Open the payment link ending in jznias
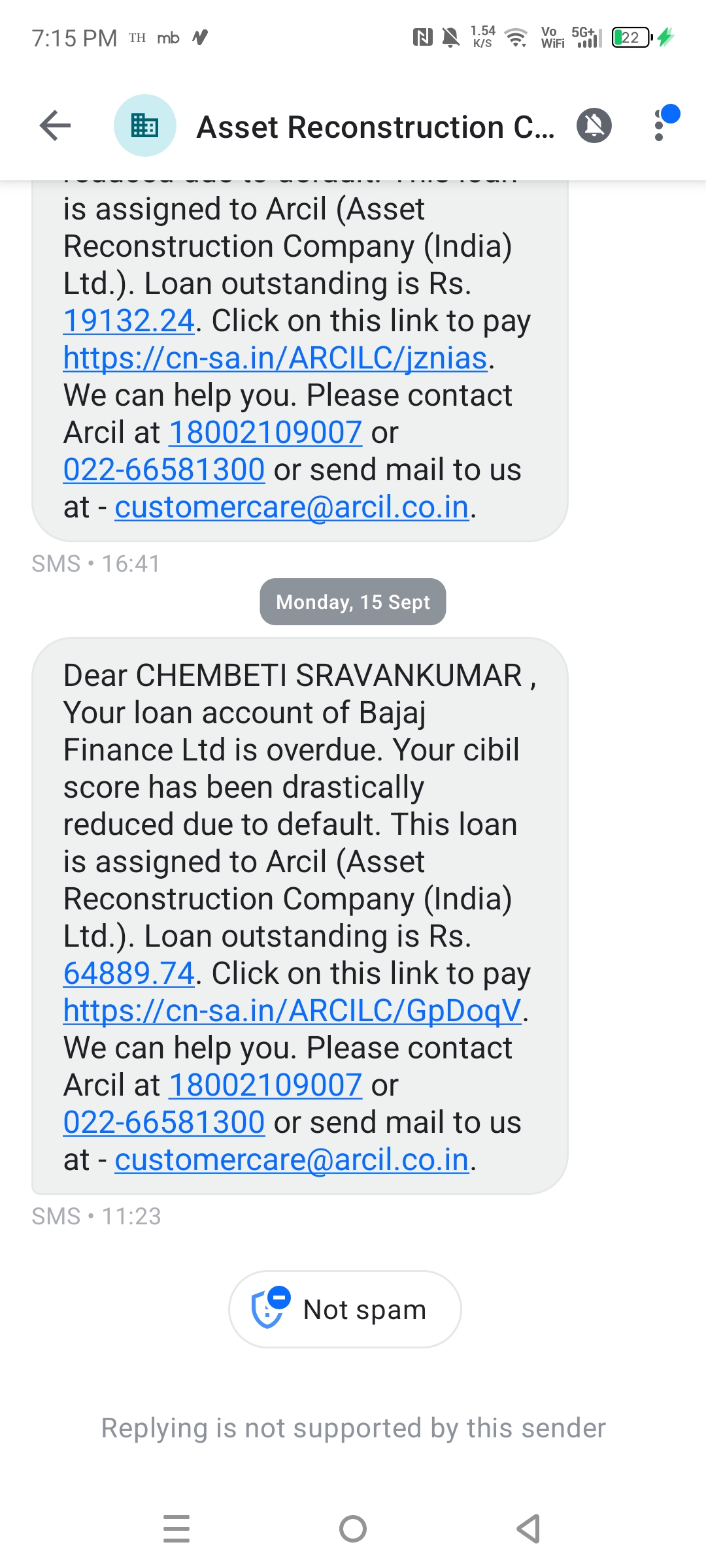This screenshot has width=706, height=1568. 275,358
